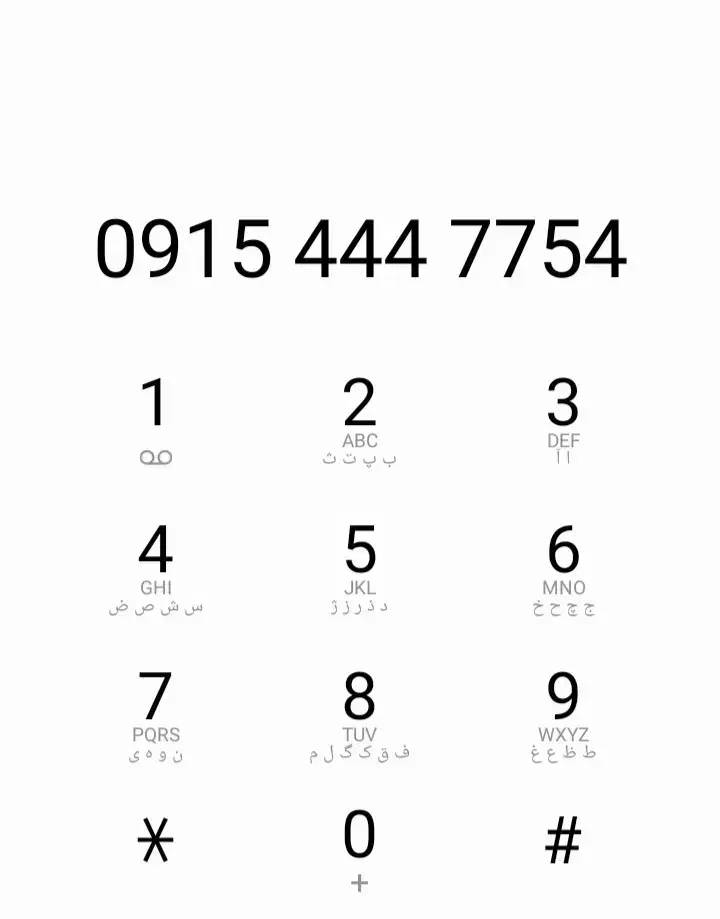Enter digit 7 PQRS
720x919 pixels.
155,713
